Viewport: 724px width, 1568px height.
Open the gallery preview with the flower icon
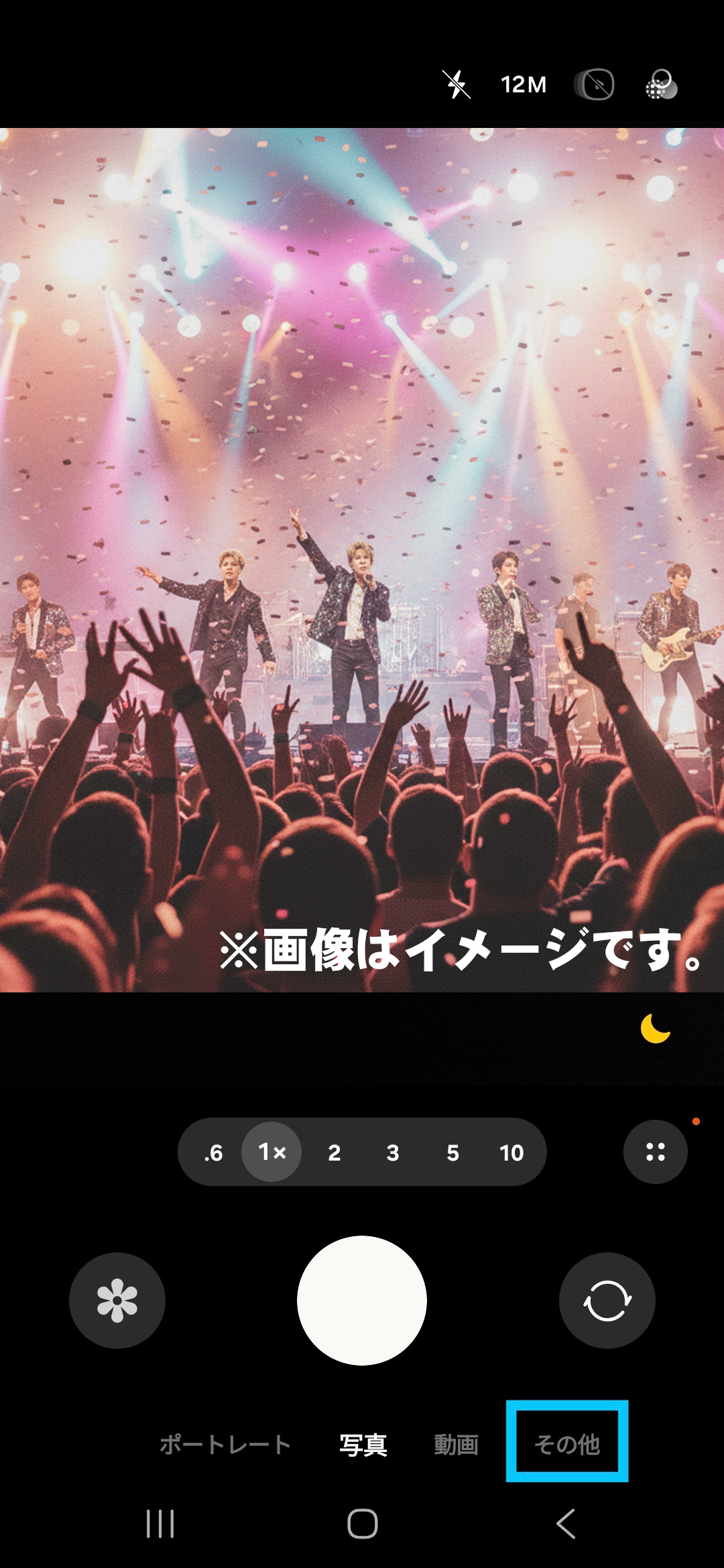(117, 1301)
